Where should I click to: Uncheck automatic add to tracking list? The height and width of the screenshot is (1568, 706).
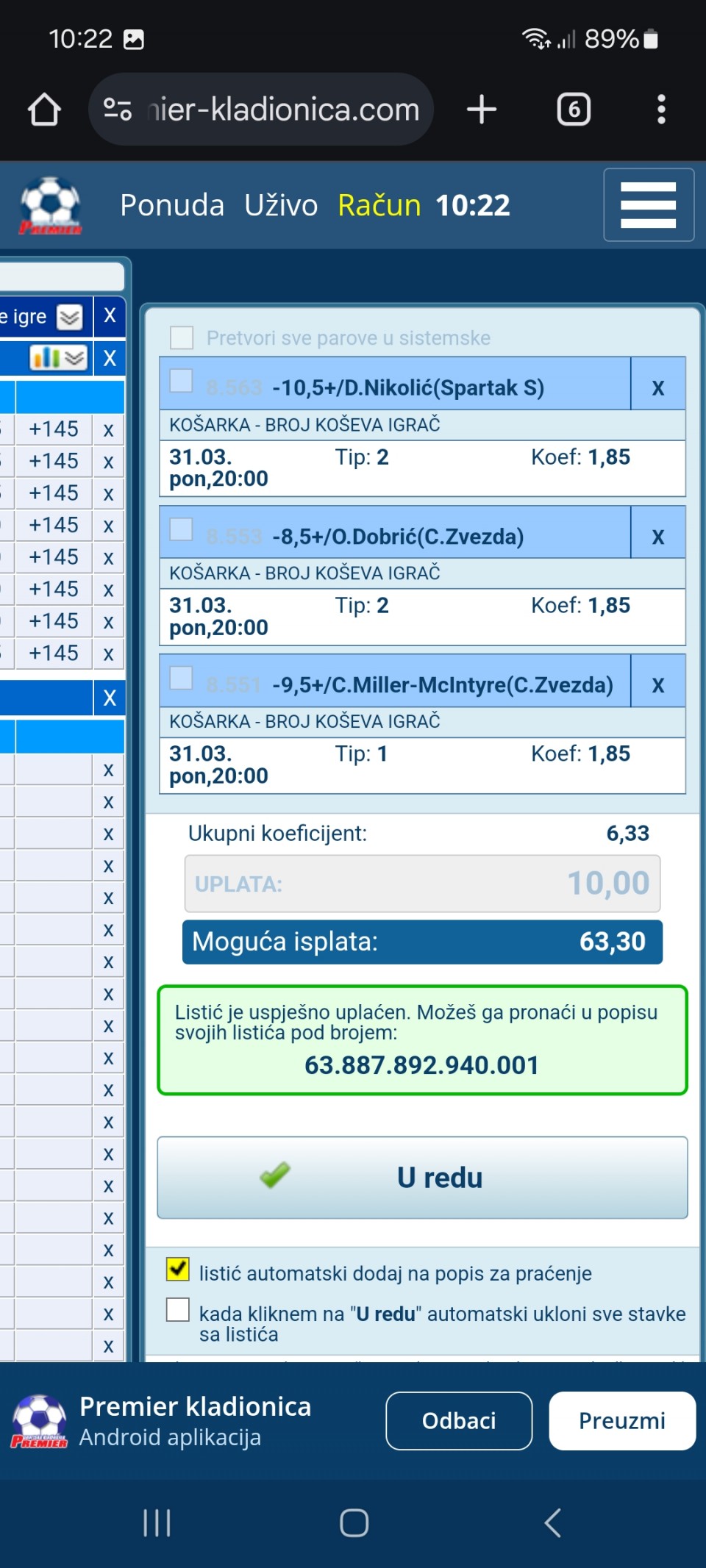point(178,1270)
